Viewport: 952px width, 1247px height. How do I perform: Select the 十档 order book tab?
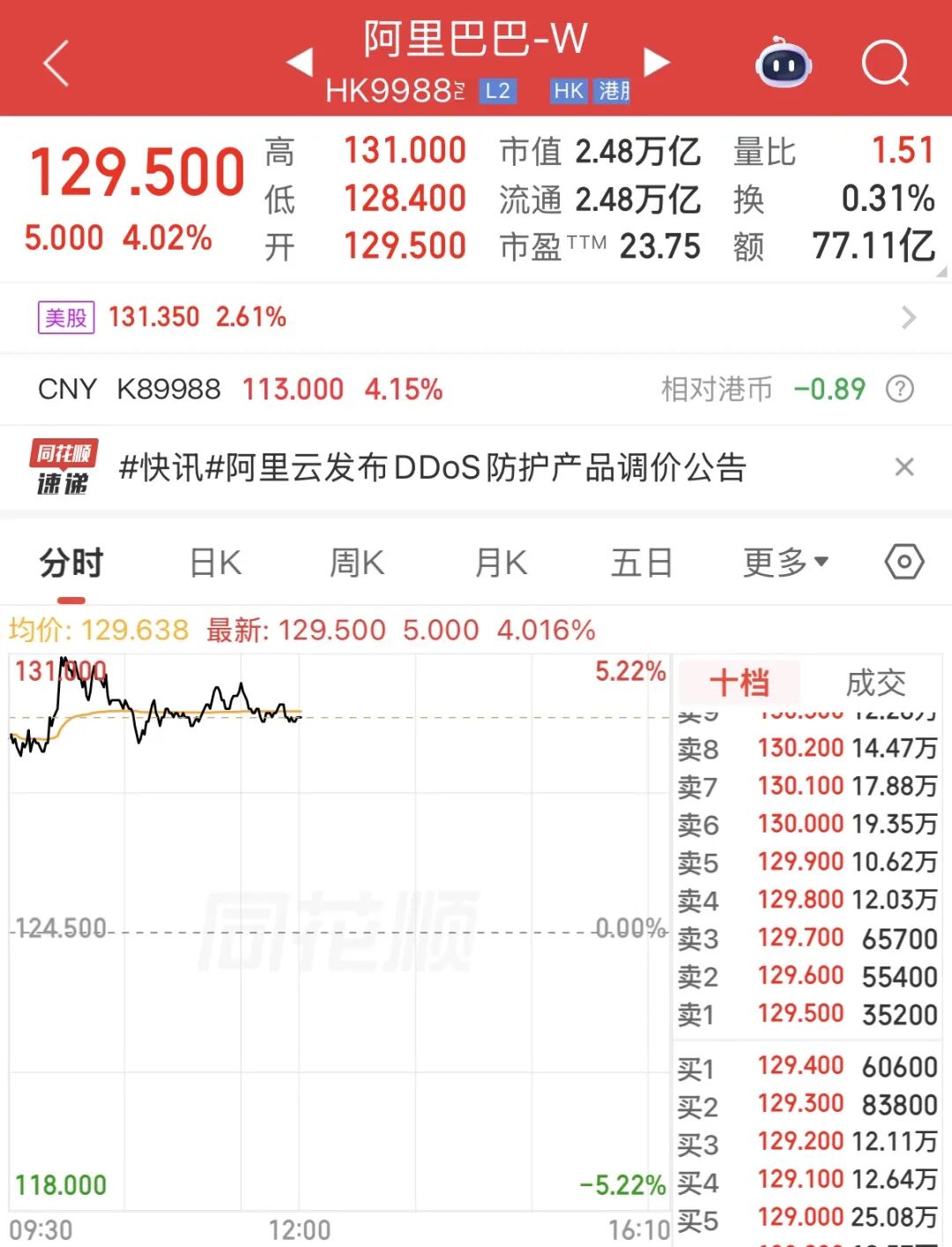click(740, 682)
